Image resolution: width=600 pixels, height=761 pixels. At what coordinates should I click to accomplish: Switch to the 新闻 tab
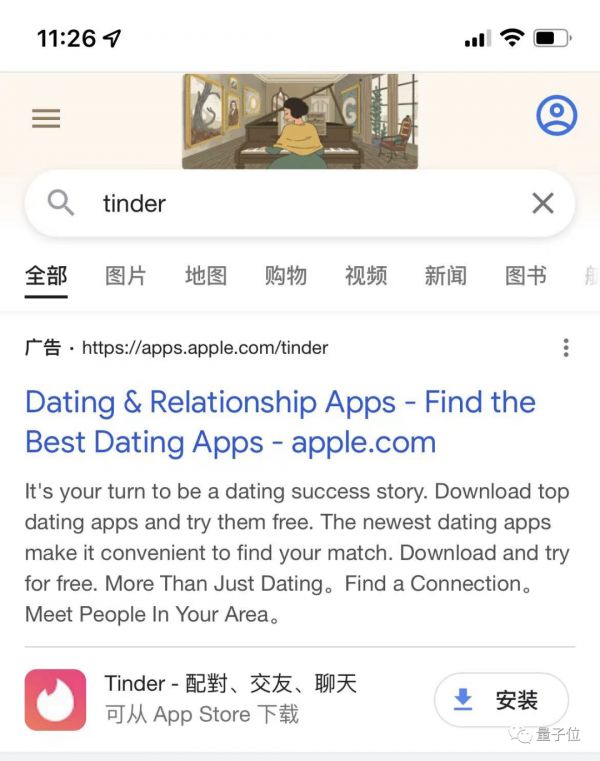click(x=446, y=276)
